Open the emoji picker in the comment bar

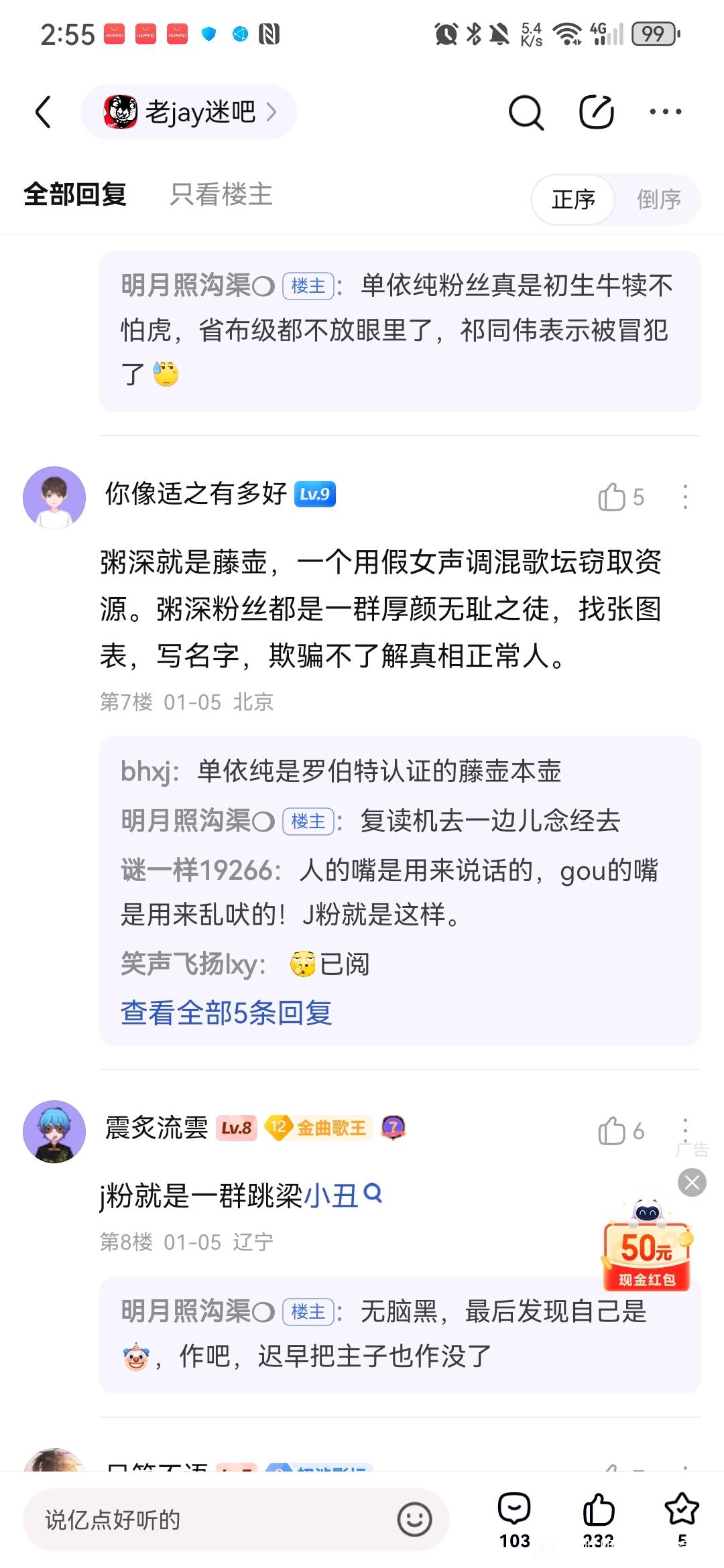pos(414,1520)
